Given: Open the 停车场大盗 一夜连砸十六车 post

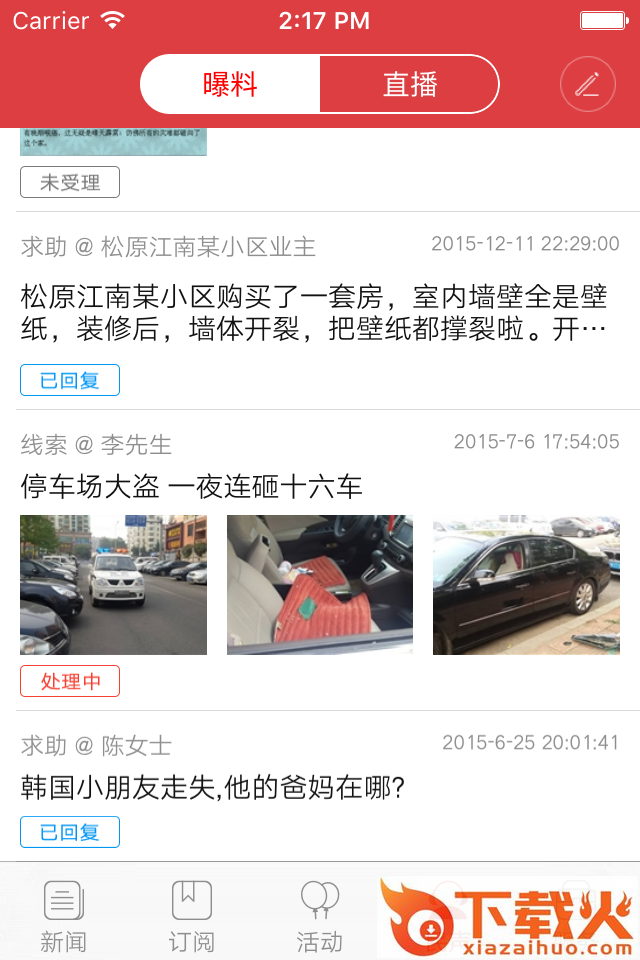Looking at the screenshot, I should pyautogui.click(x=192, y=487).
